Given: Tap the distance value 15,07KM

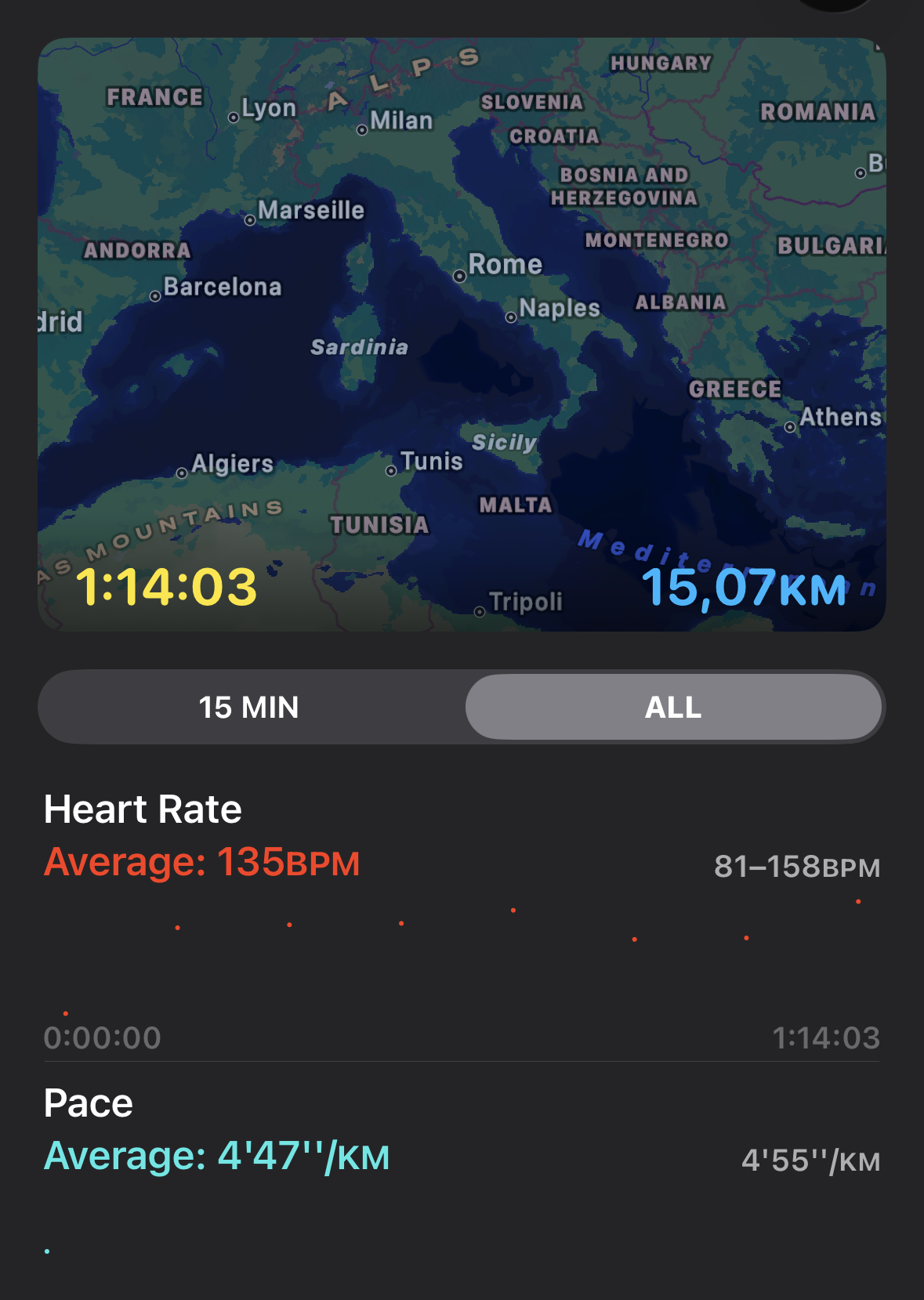Looking at the screenshot, I should coord(745,589).
